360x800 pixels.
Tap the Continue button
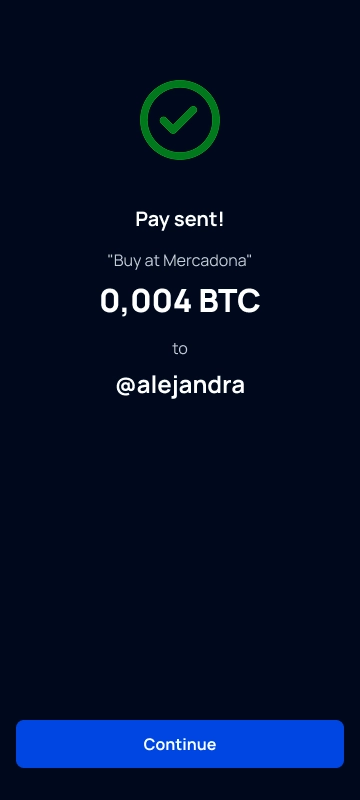pos(180,744)
